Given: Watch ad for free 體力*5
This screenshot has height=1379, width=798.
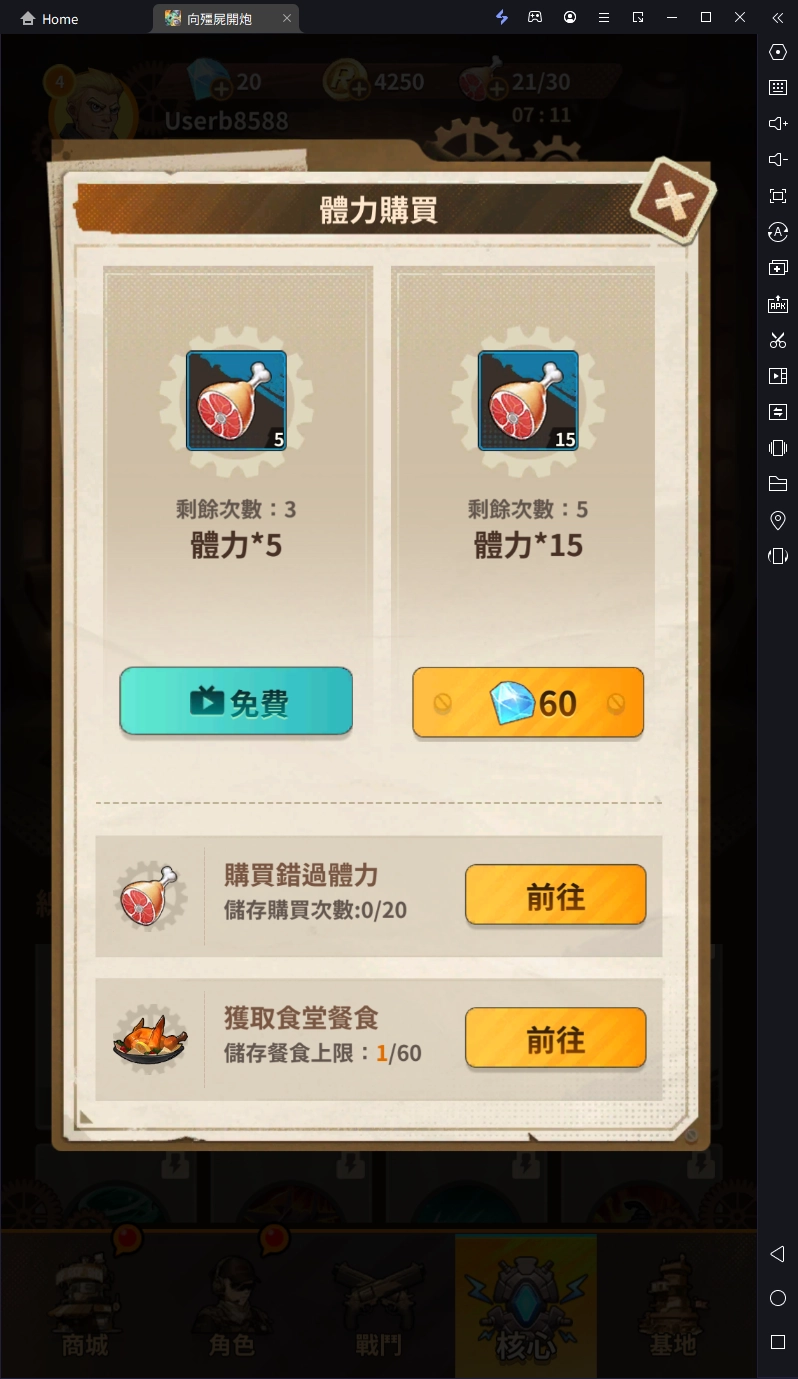Looking at the screenshot, I should point(236,702).
